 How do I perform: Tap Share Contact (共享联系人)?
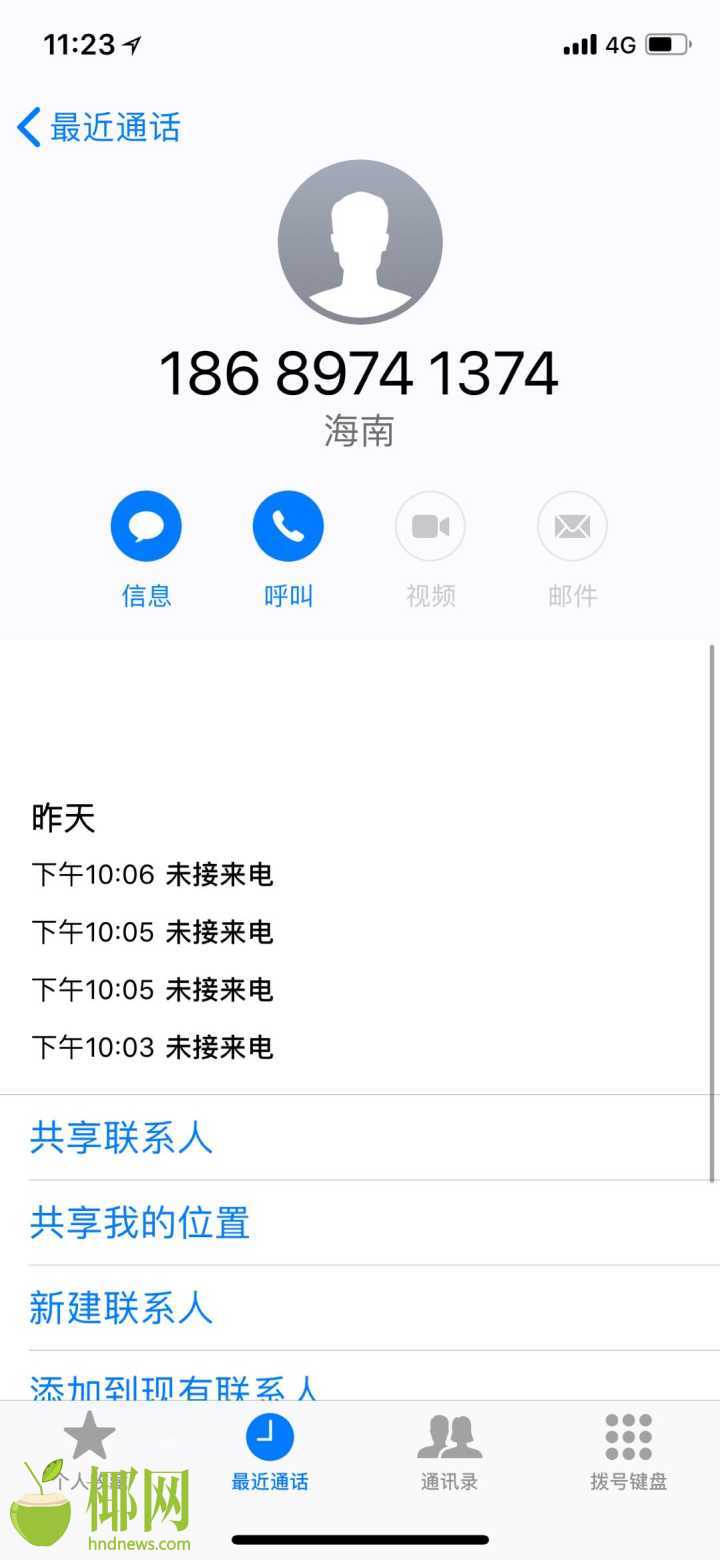pyautogui.click(x=120, y=1138)
